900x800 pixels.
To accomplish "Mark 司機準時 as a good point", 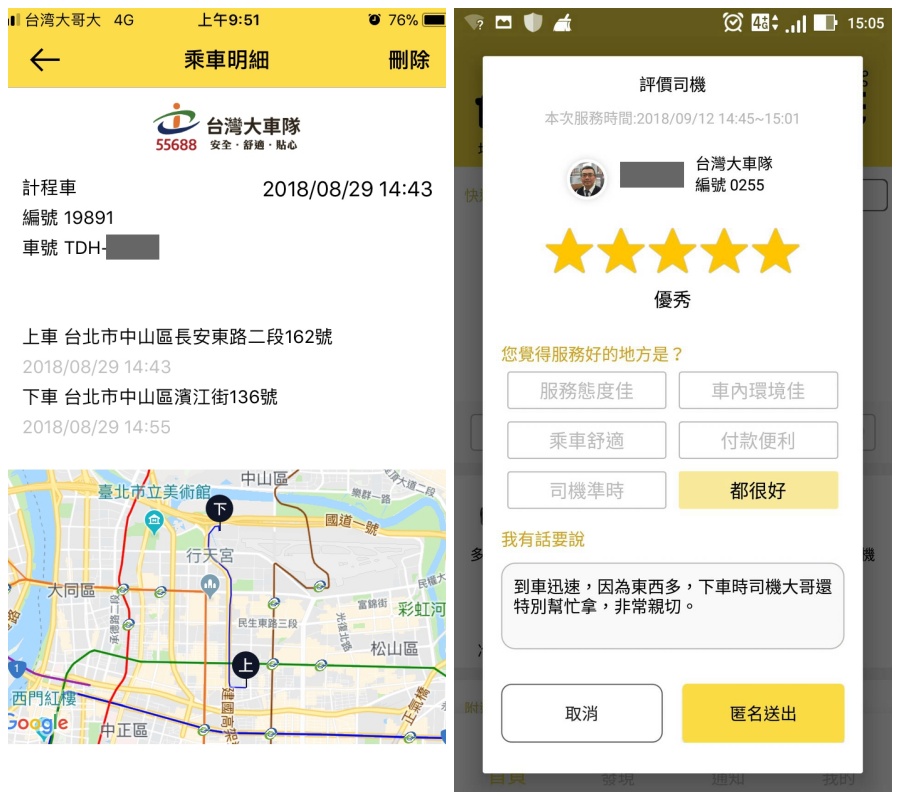I will (586, 490).
